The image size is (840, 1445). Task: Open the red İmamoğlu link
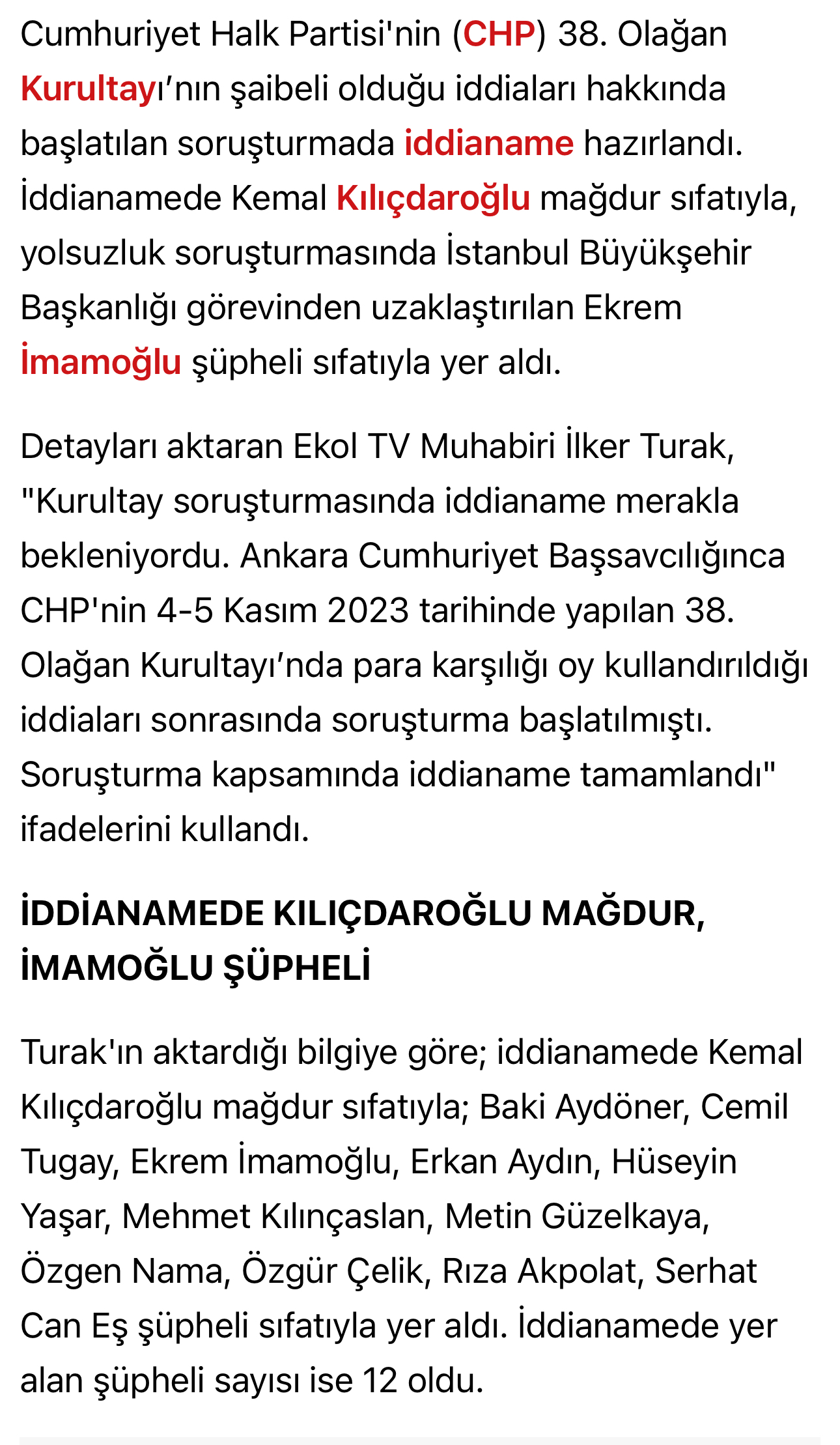point(101,362)
